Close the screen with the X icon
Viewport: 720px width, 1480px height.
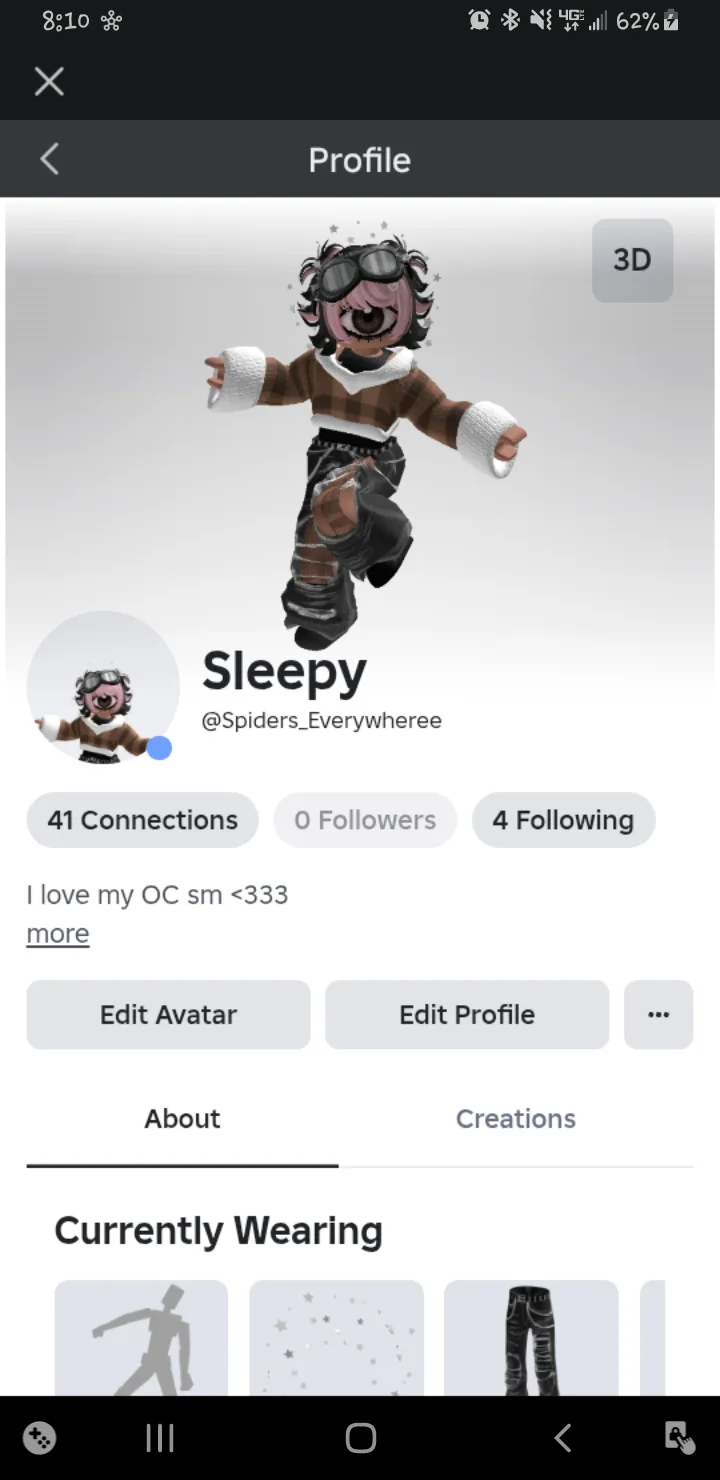coord(49,81)
